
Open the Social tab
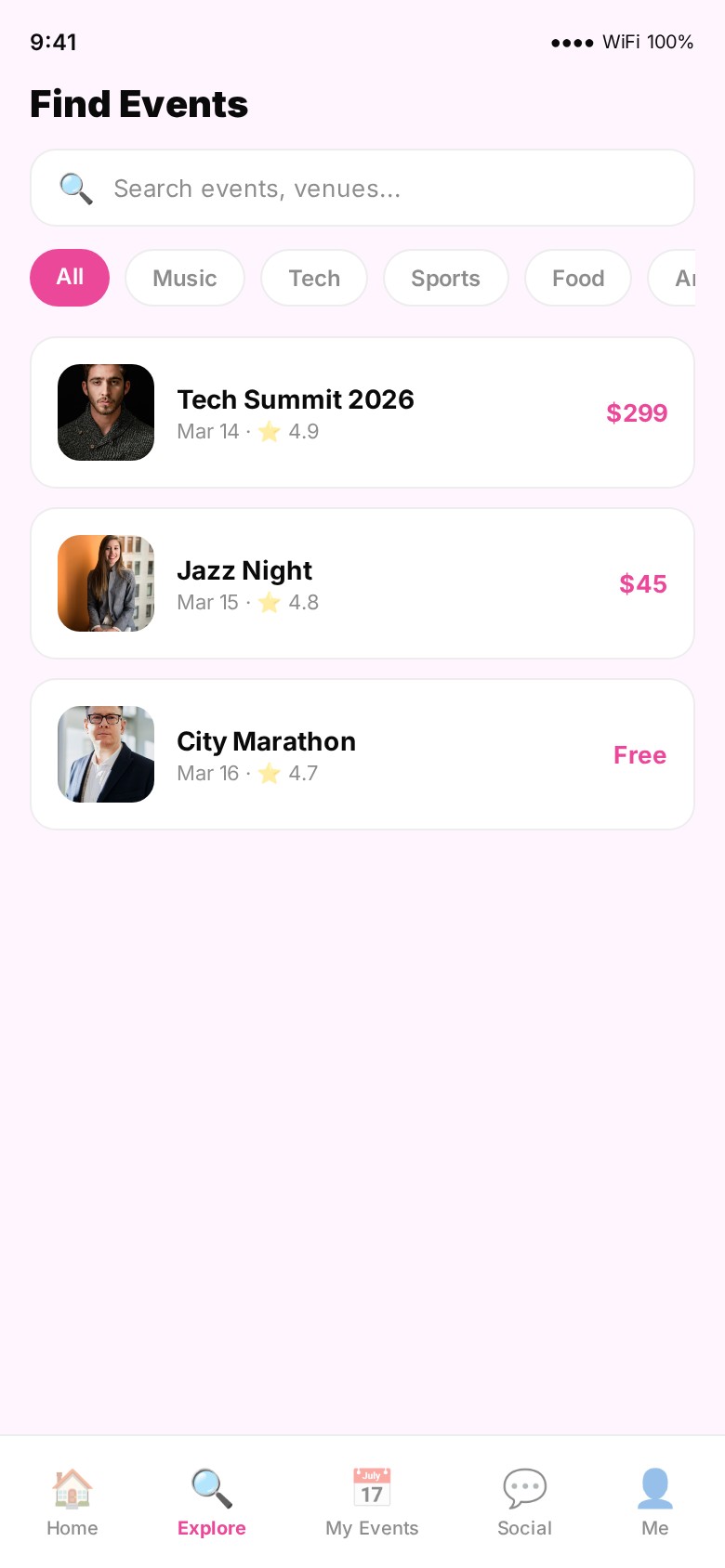point(524,1502)
